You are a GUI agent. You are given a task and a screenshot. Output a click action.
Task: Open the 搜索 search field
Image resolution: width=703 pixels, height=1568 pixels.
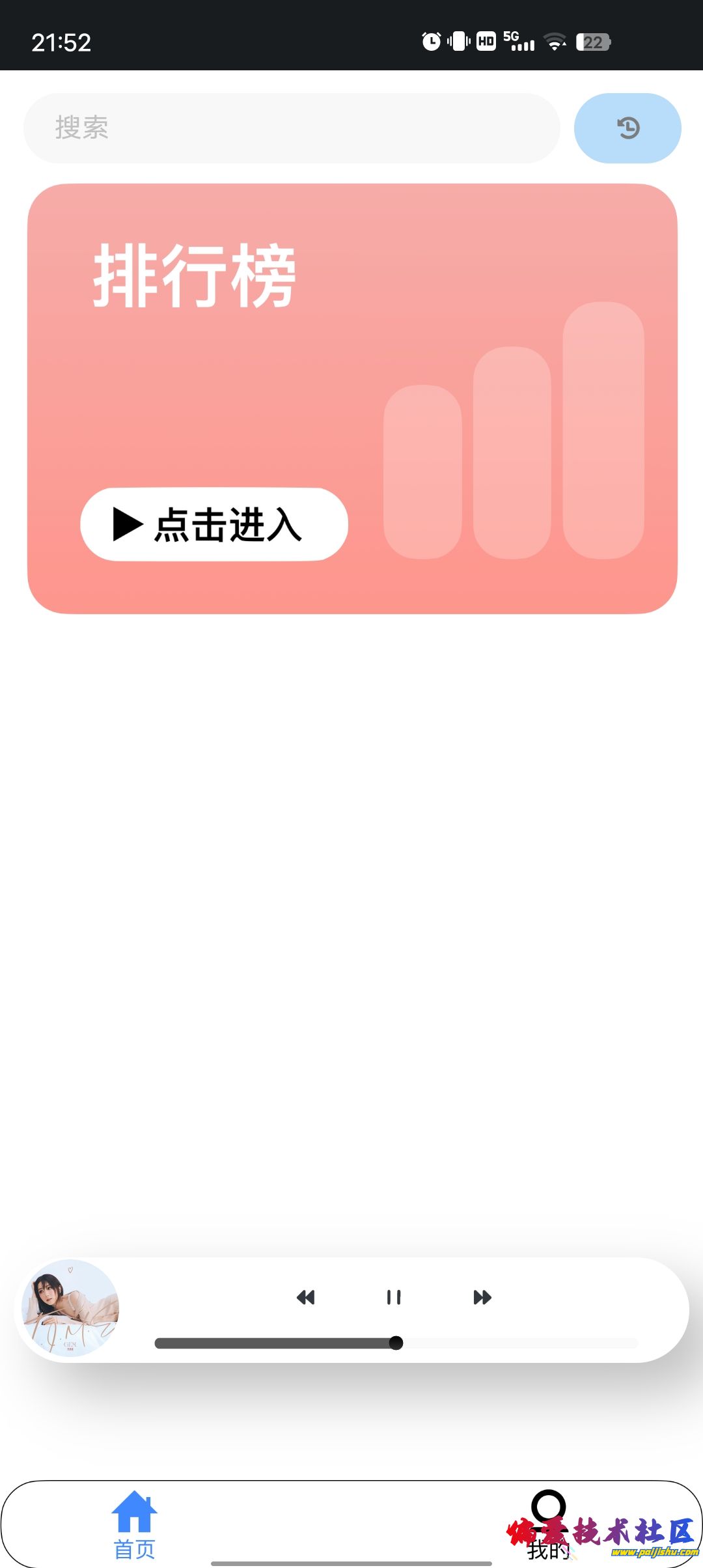tap(292, 128)
